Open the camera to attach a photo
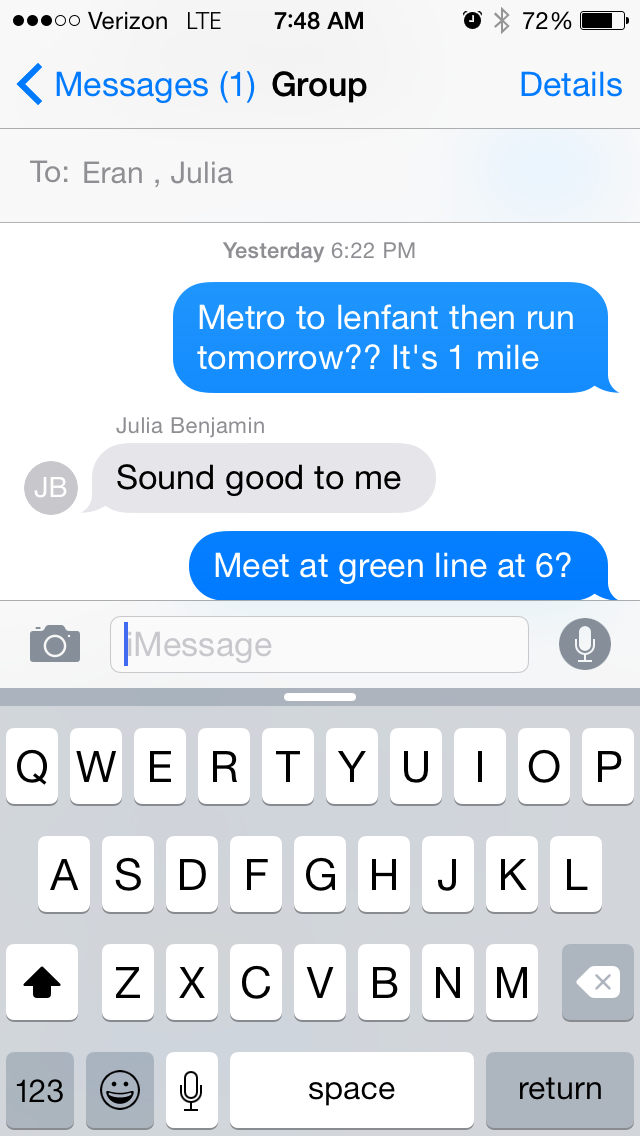Image resolution: width=640 pixels, height=1136 pixels. [x=55, y=644]
